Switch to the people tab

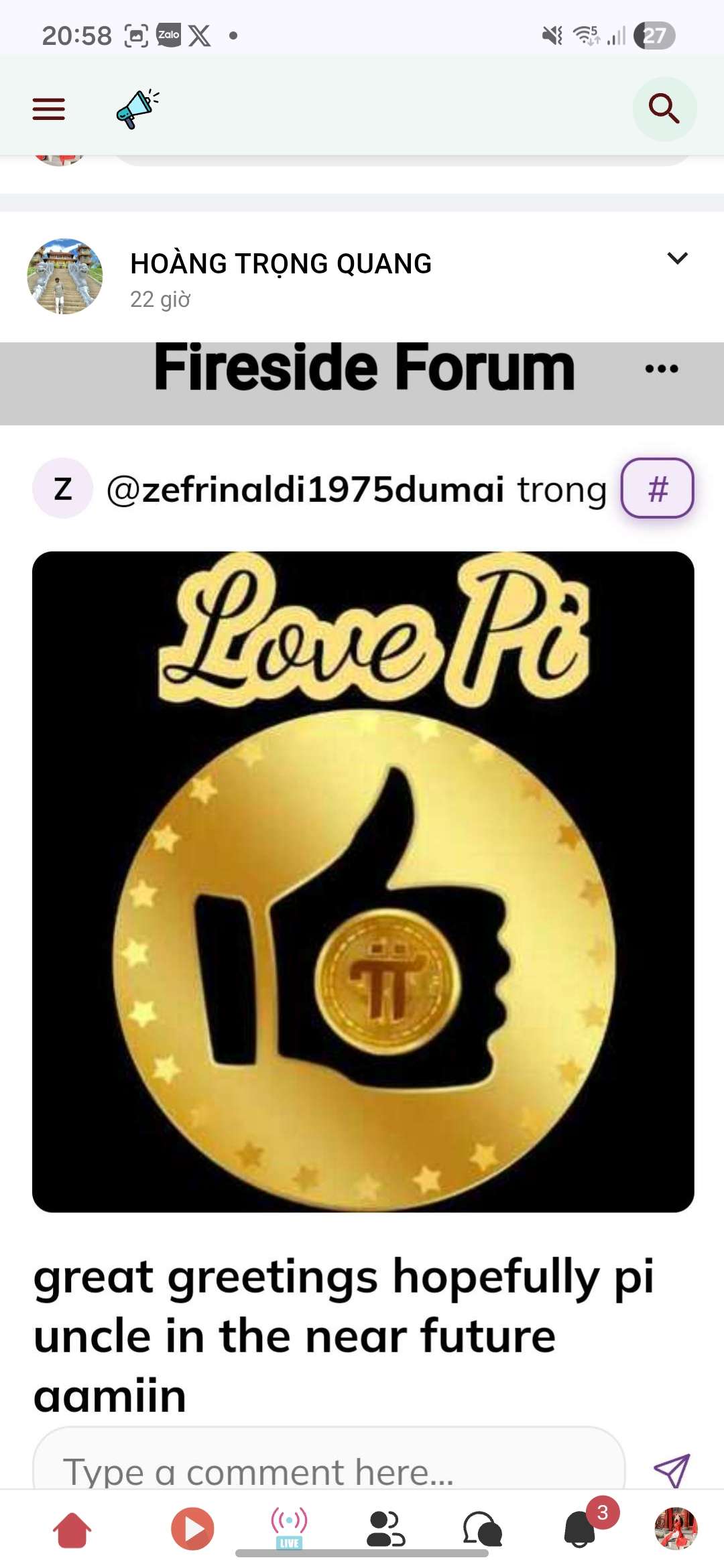(385, 1529)
